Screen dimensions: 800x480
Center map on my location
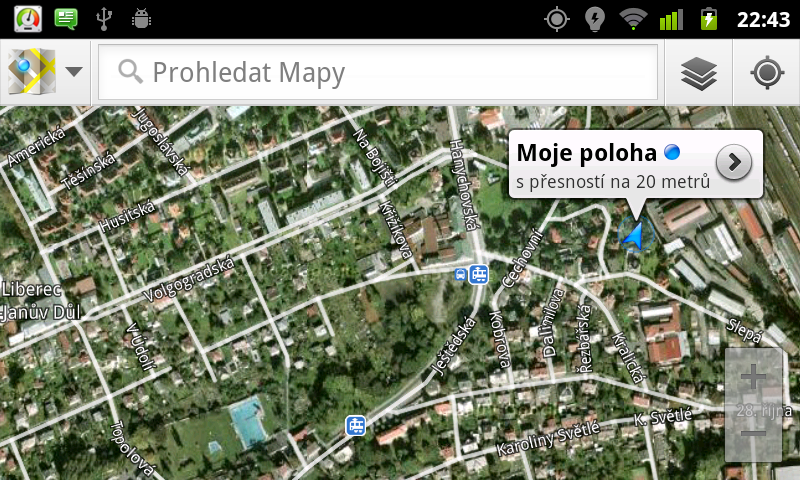click(x=767, y=73)
